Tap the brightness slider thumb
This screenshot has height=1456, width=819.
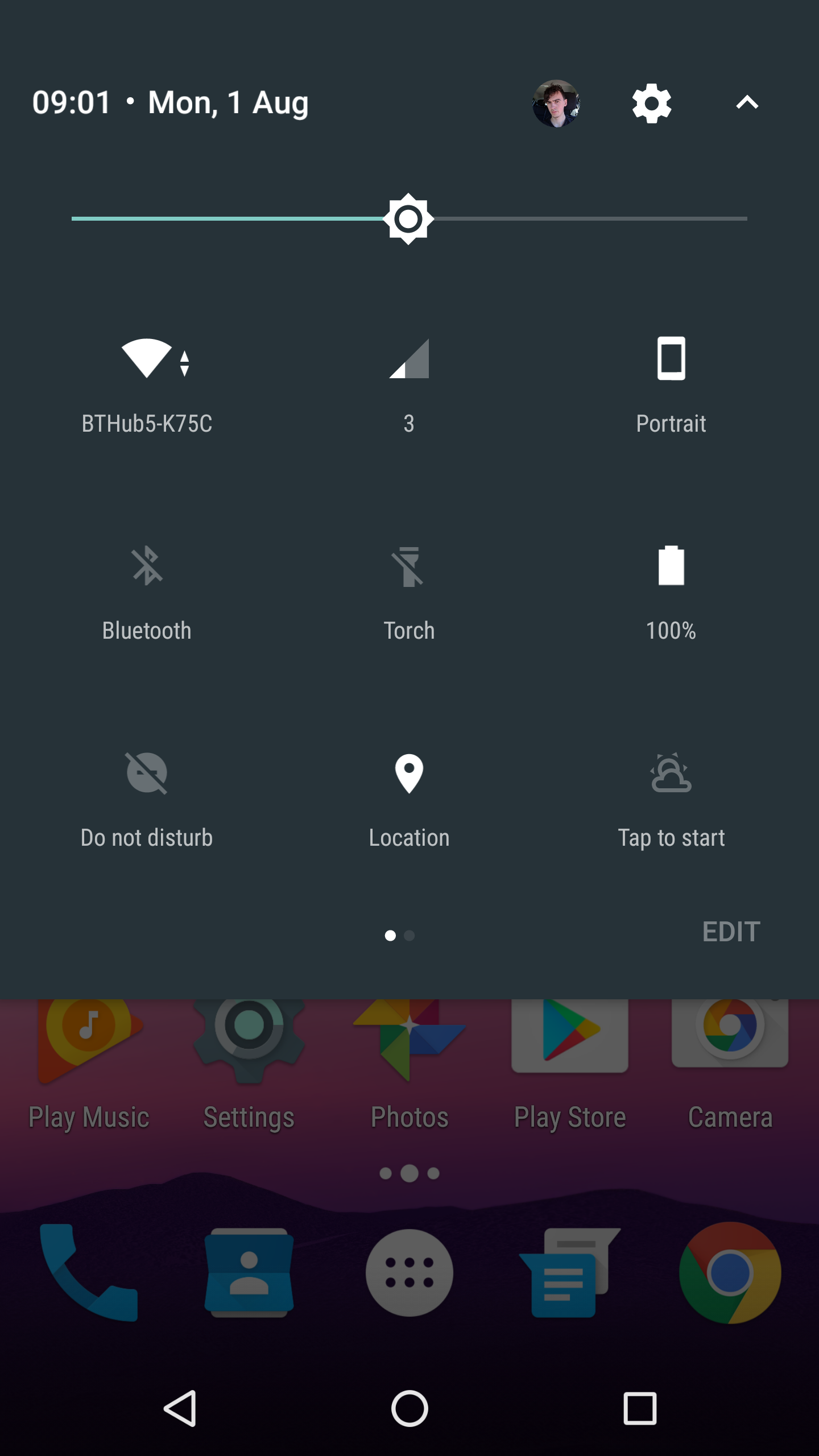coord(408,219)
